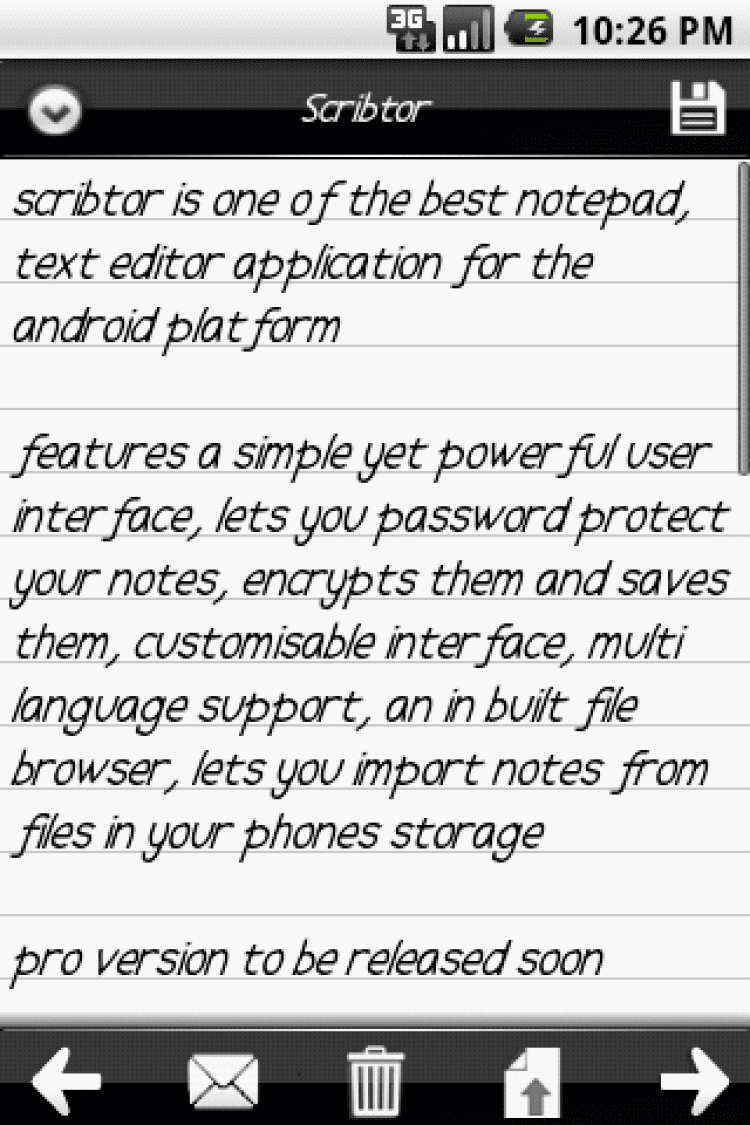Delete this note with the trash can
Viewport: 750px width, 1125px height.
point(375,1081)
